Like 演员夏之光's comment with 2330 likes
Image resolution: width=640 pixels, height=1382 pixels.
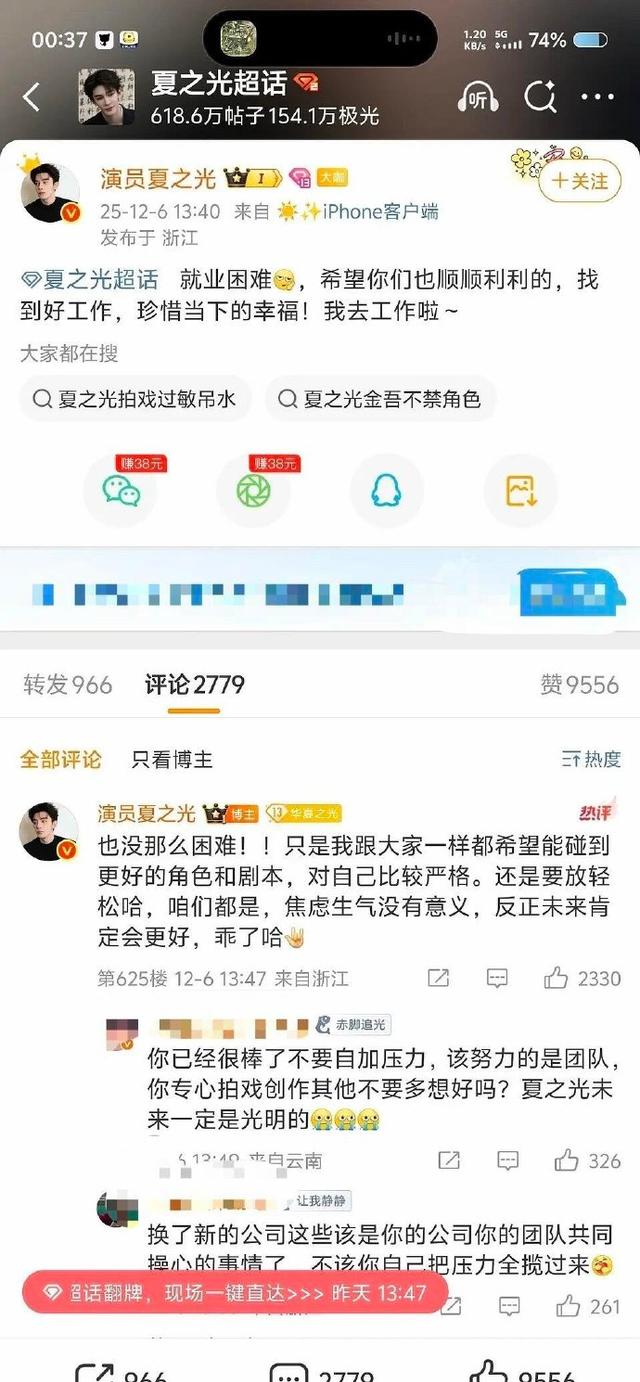(583, 978)
